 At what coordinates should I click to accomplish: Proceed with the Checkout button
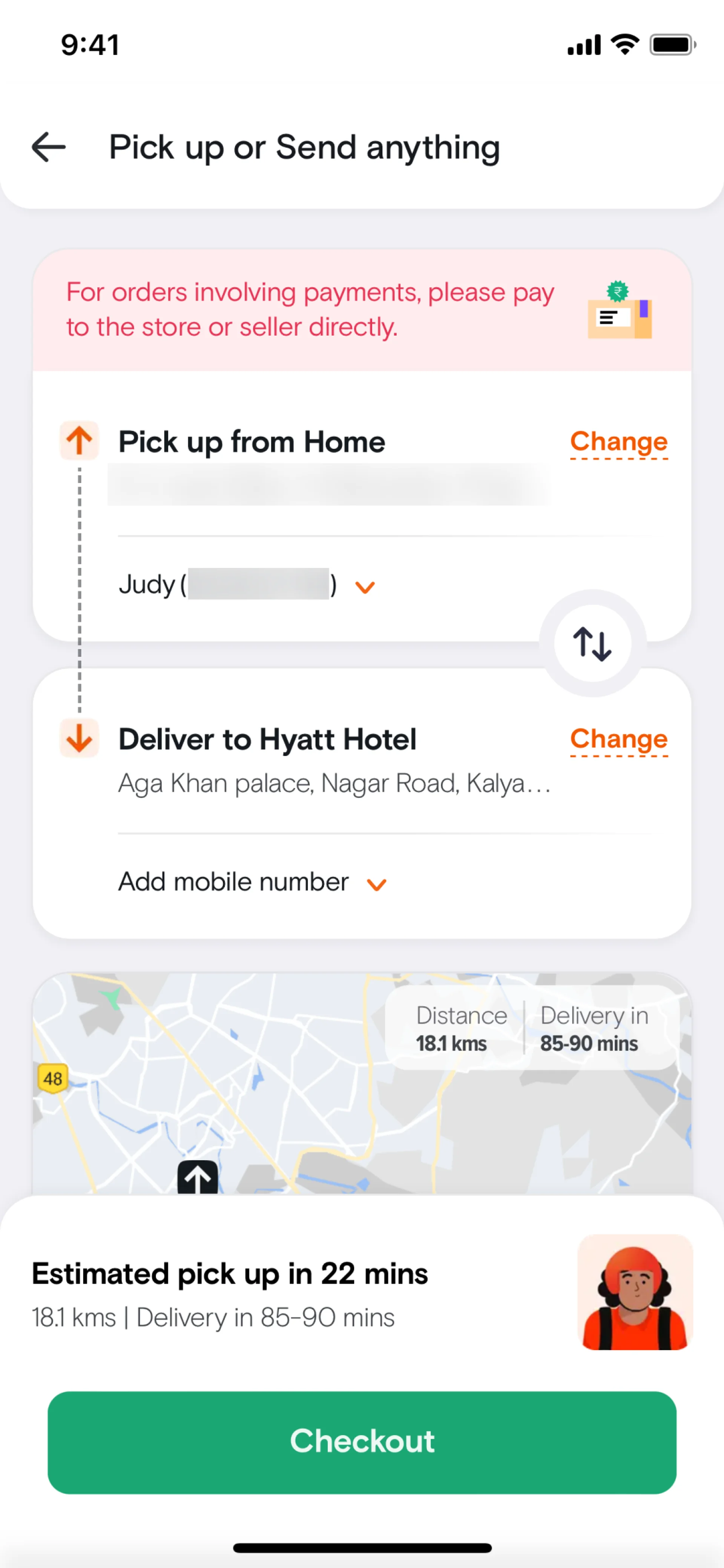[x=362, y=1442]
